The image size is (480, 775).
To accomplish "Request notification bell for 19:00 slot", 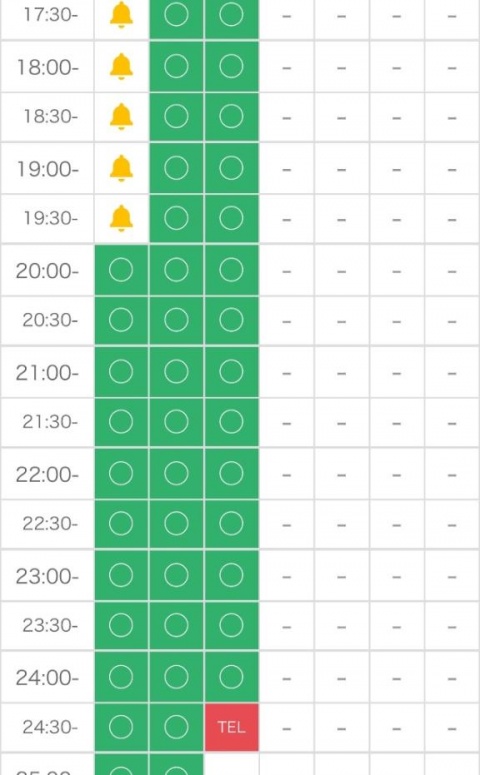I will click(121, 168).
